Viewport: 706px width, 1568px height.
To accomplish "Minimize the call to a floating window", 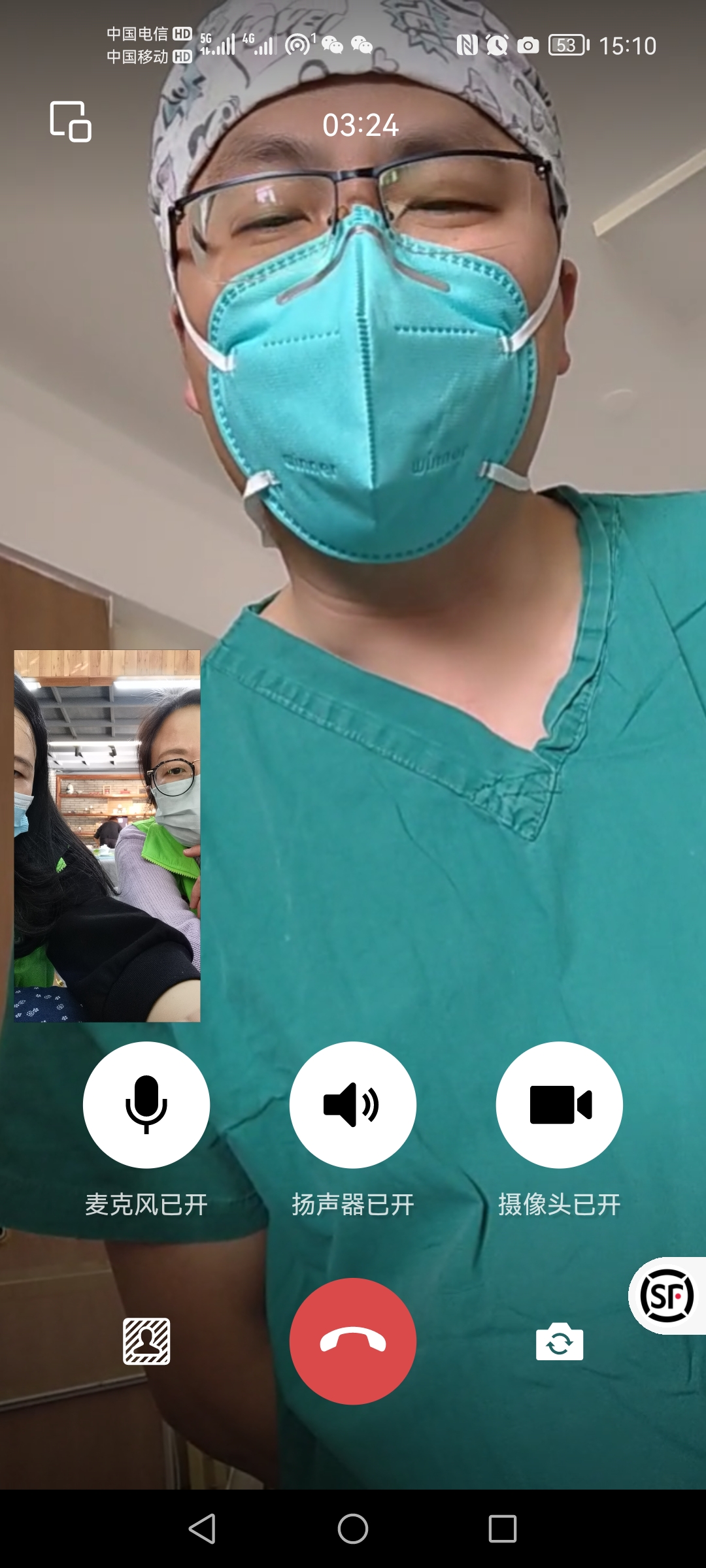I will [x=71, y=122].
